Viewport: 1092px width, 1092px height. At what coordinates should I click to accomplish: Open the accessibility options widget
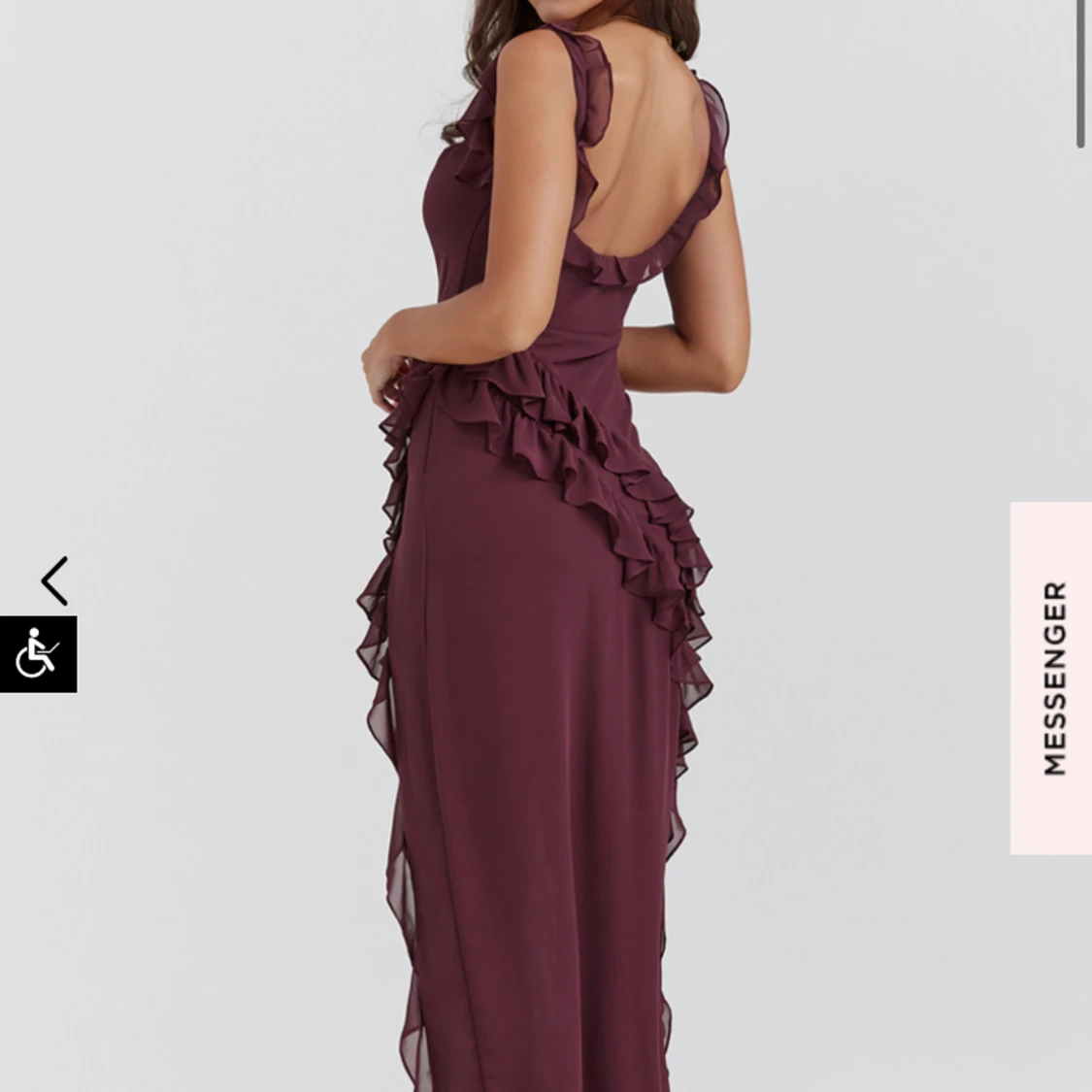tap(38, 654)
